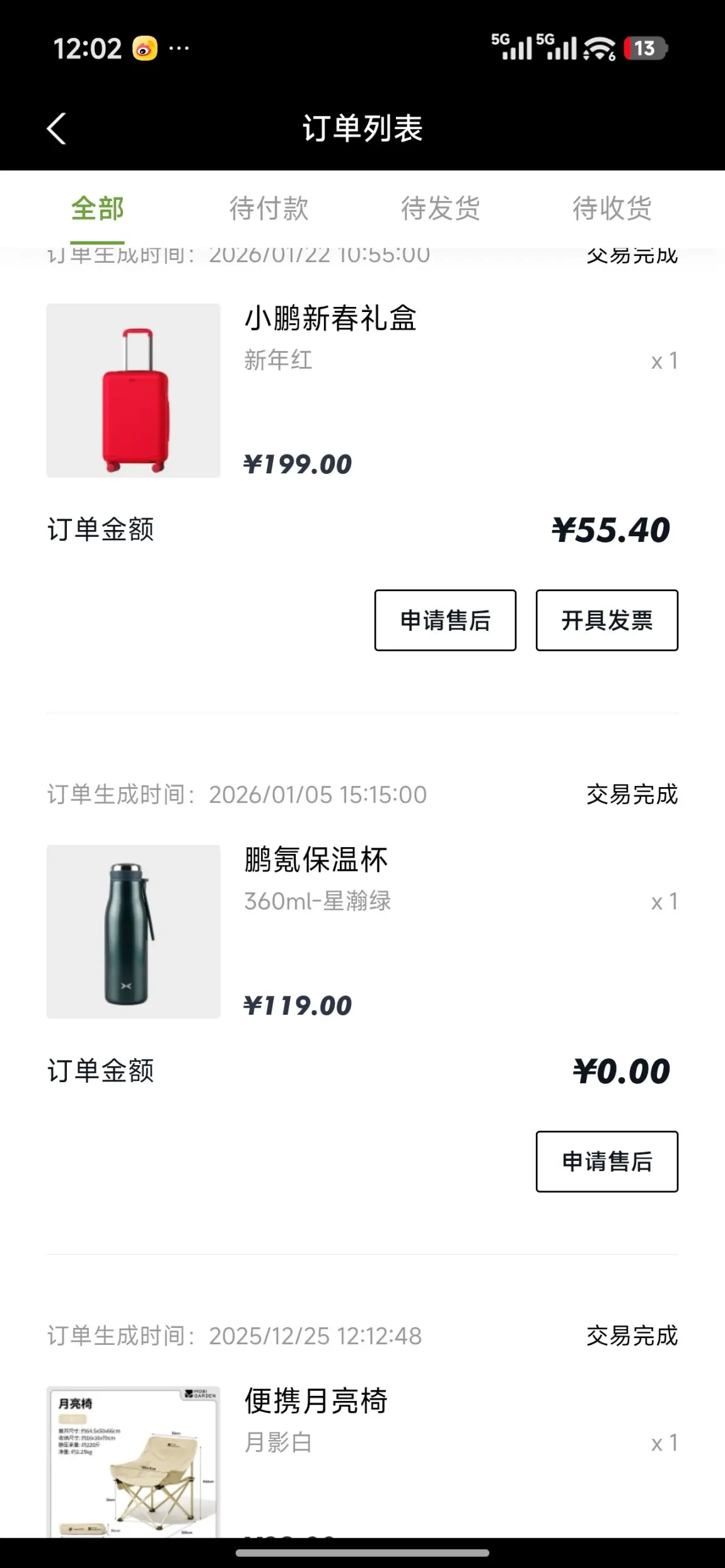Go back from the 订单列表 page

pos(57,129)
